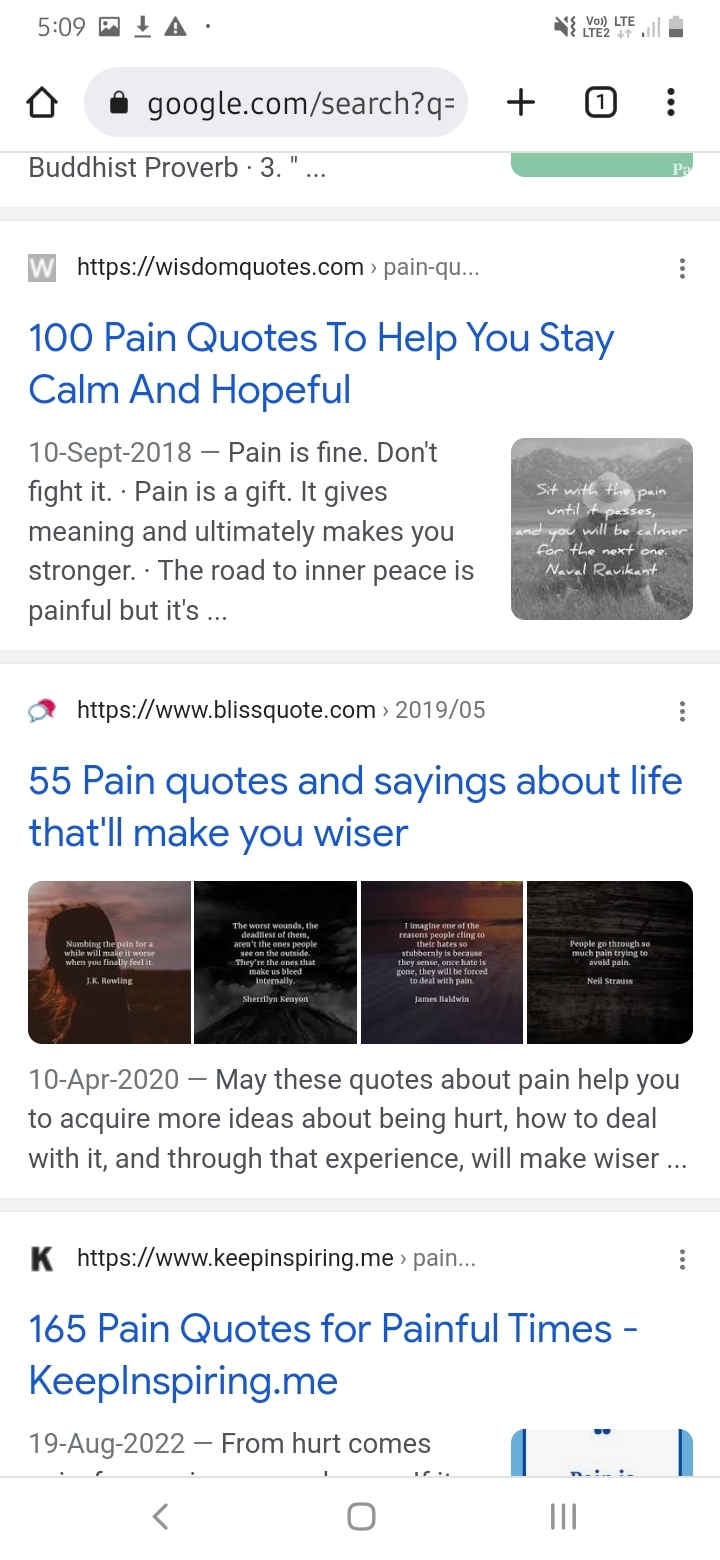This screenshot has height=1560, width=720.
Task: Open the Neil Strauss quote image
Action: coord(610,962)
